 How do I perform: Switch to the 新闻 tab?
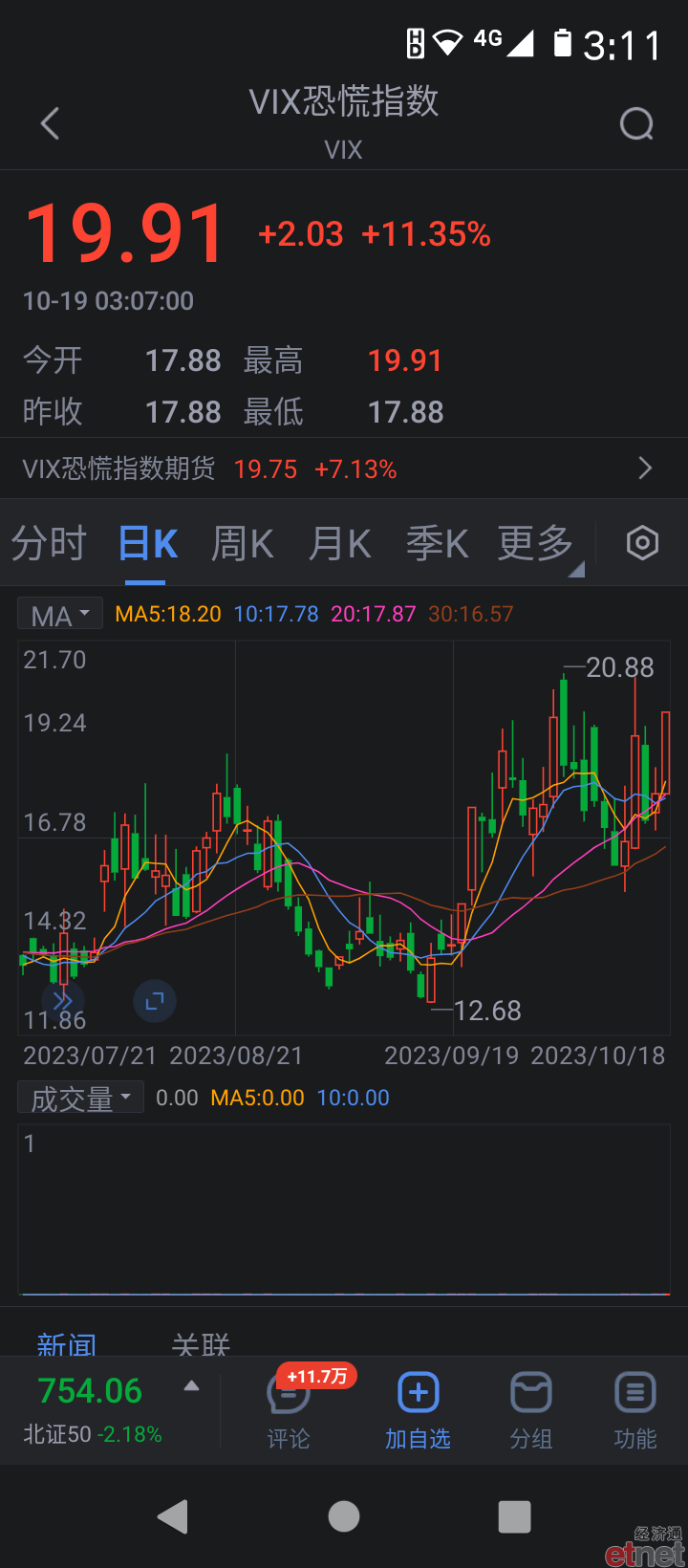(67, 1345)
